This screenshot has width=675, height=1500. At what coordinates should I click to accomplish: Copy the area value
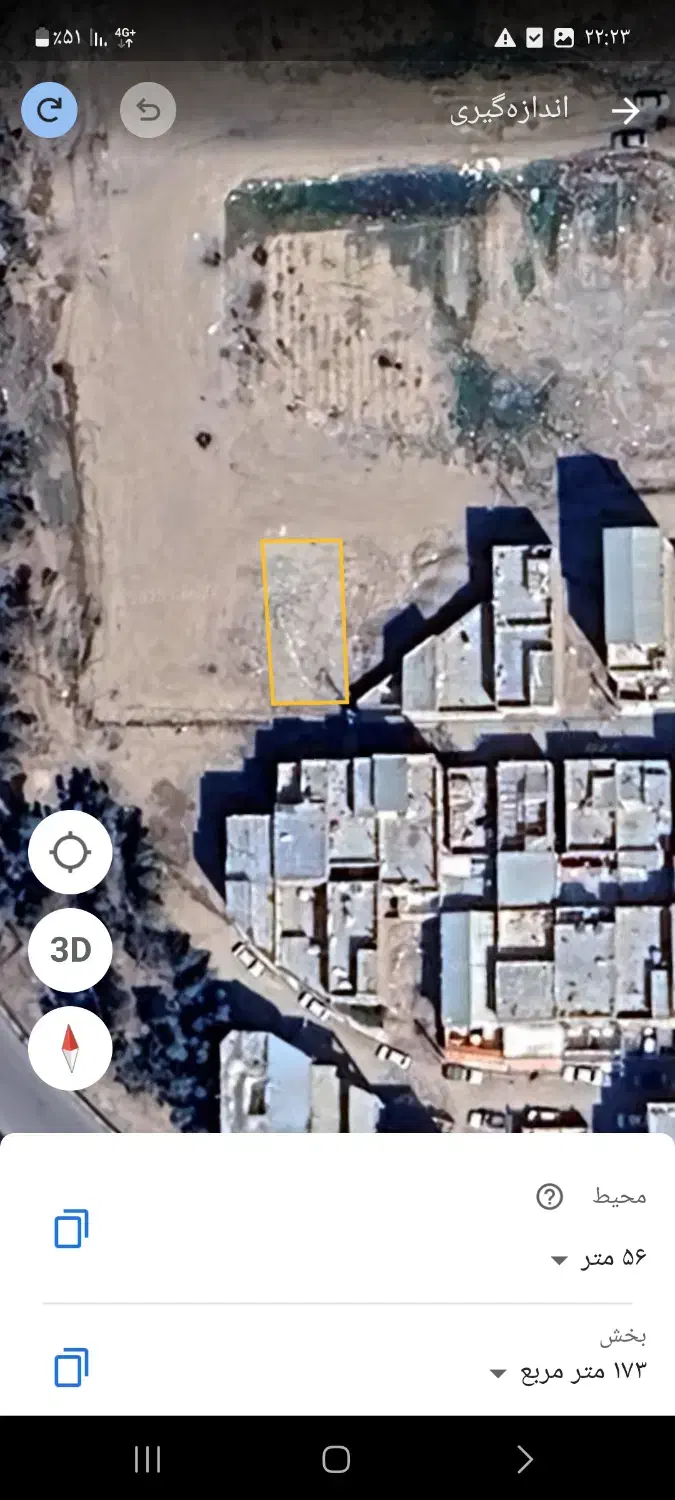point(71,1368)
